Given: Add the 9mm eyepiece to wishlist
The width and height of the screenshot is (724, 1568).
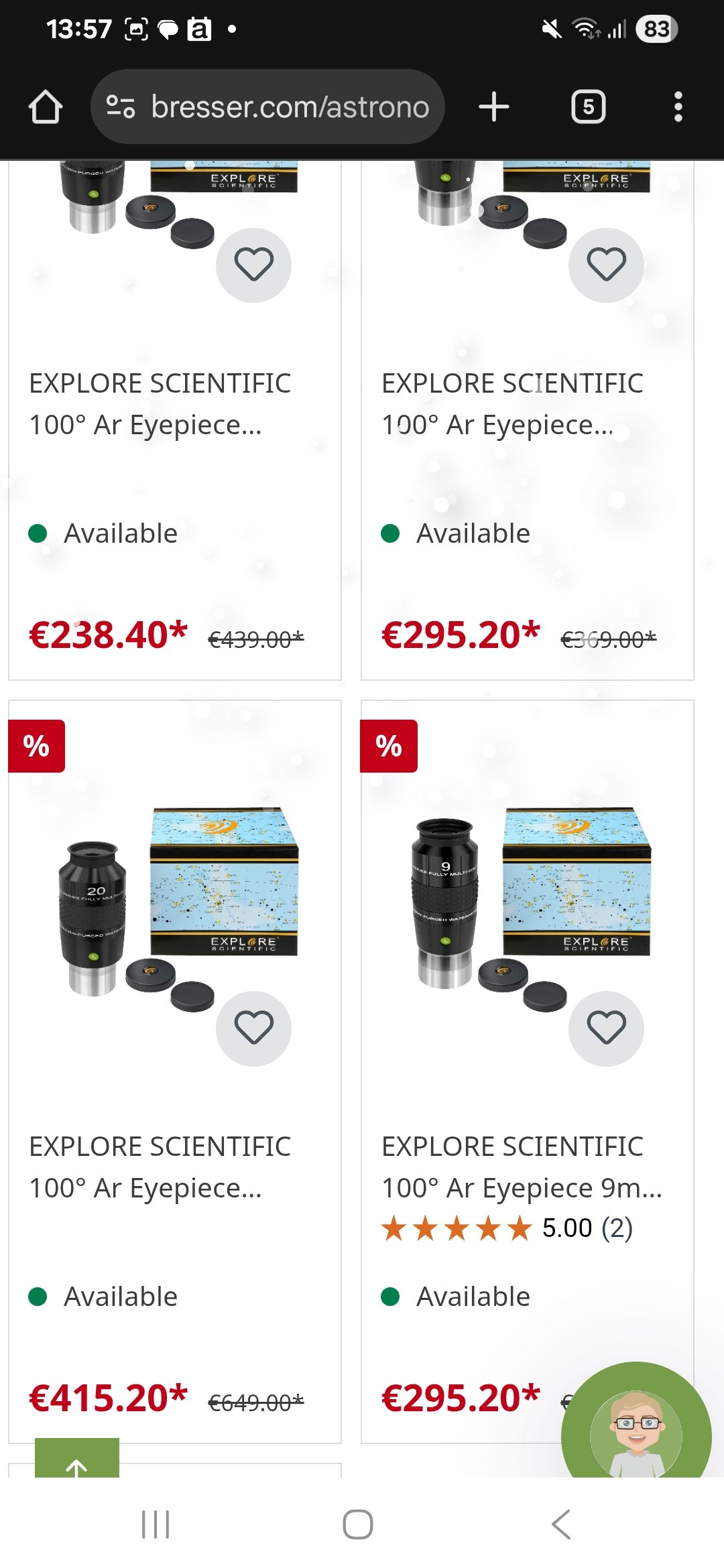Looking at the screenshot, I should [x=606, y=1028].
